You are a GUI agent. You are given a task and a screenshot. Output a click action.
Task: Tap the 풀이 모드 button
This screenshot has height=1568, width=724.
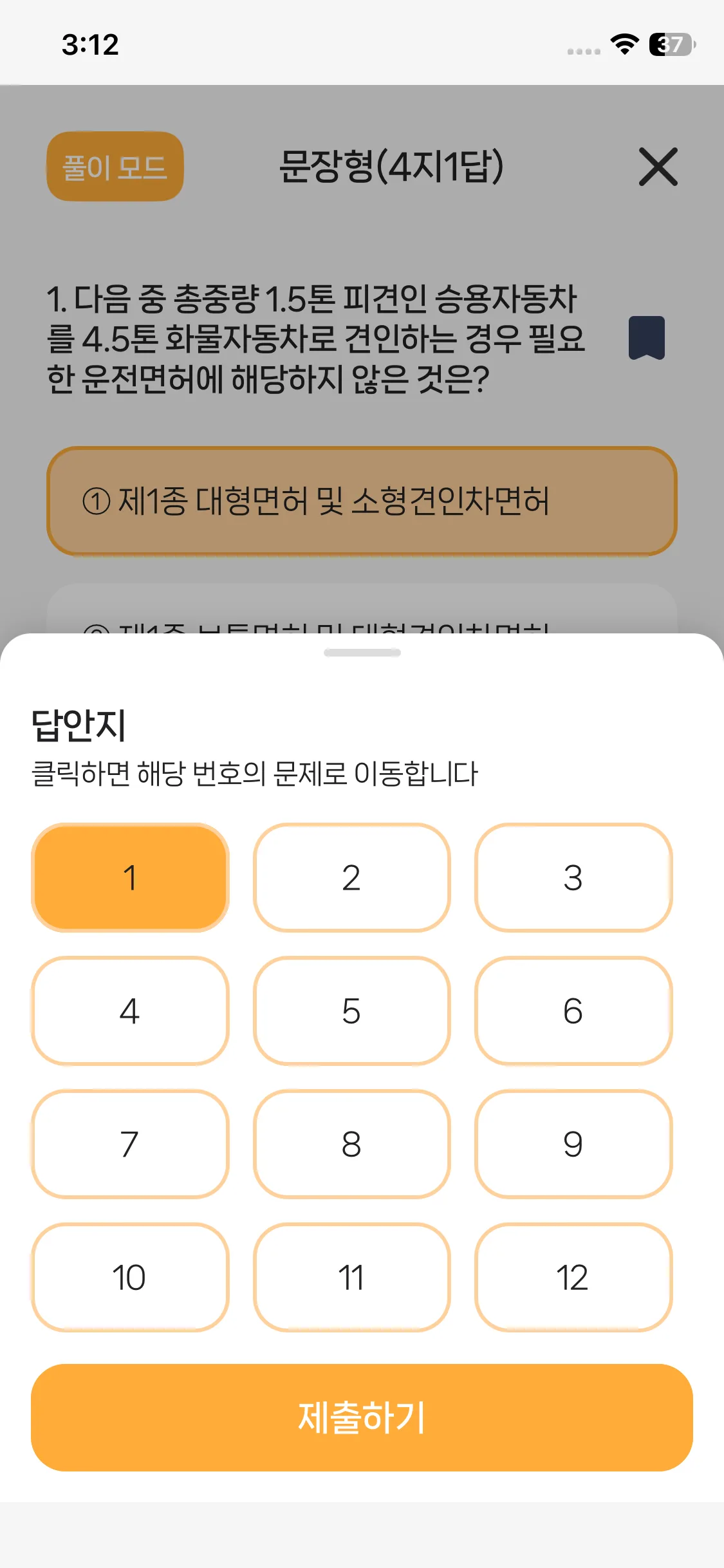click(115, 167)
